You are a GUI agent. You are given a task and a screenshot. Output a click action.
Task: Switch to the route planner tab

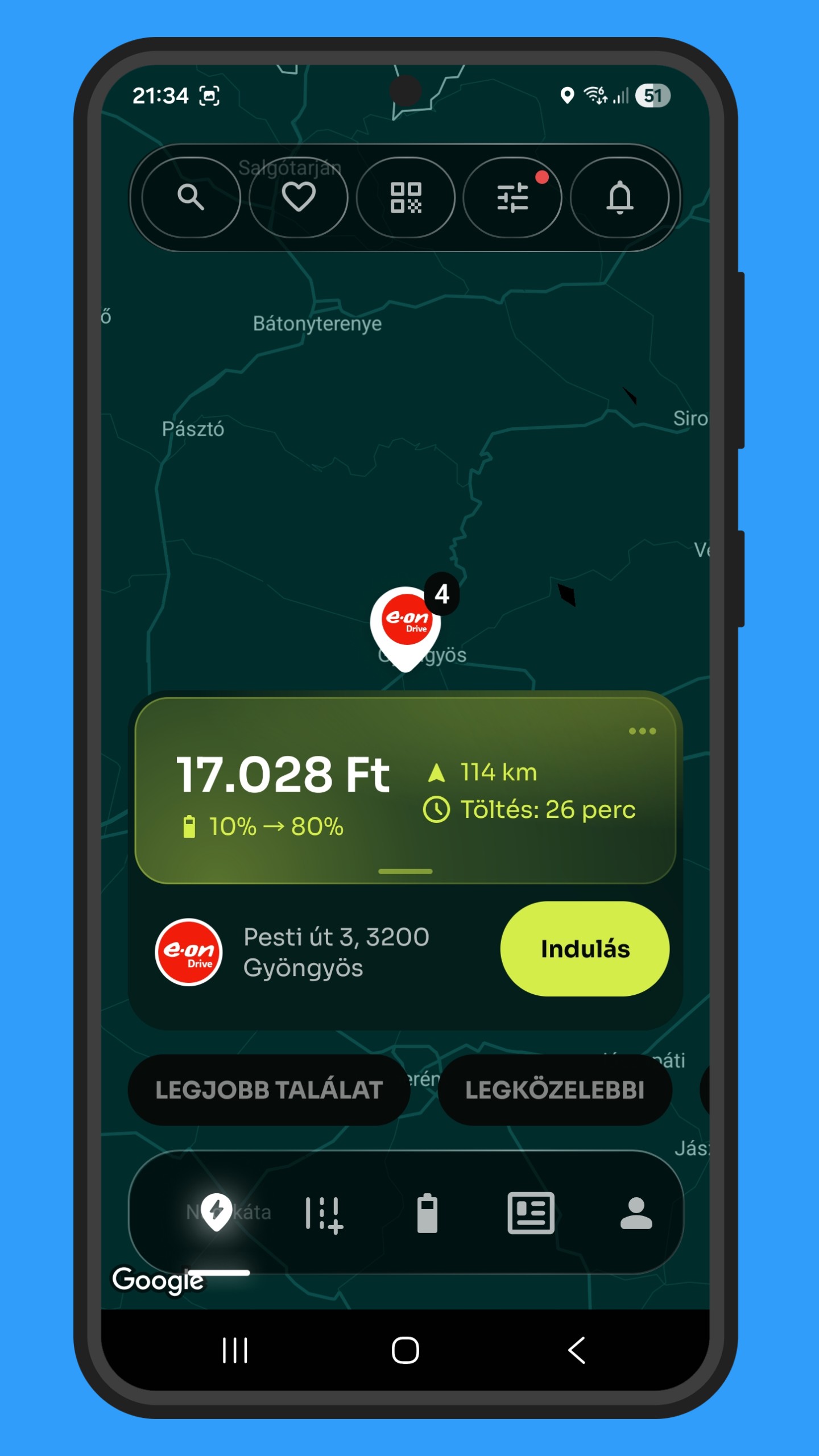(324, 1214)
